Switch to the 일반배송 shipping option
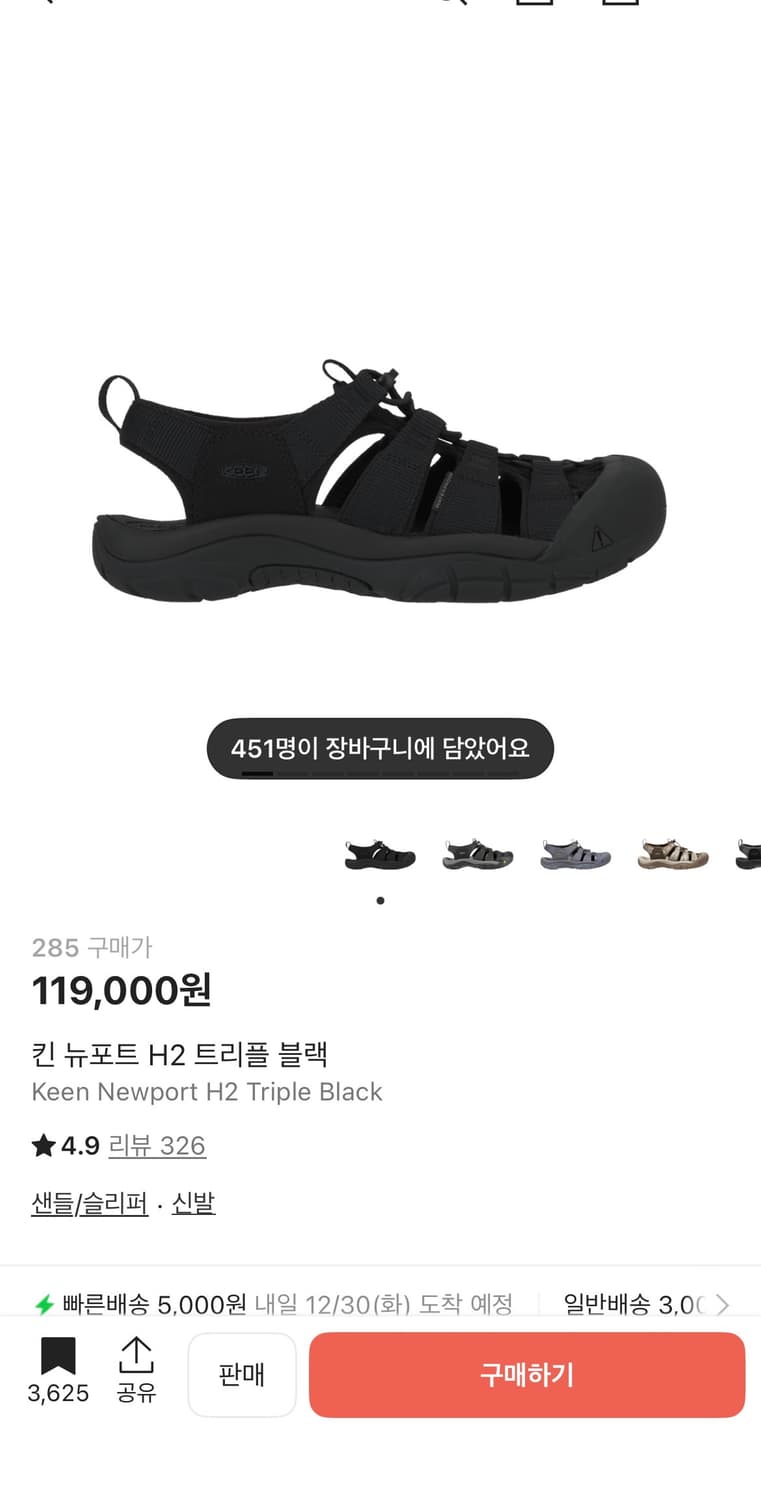The width and height of the screenshot is (761, 1500). pyautogui.click(x=620, y=1305)
